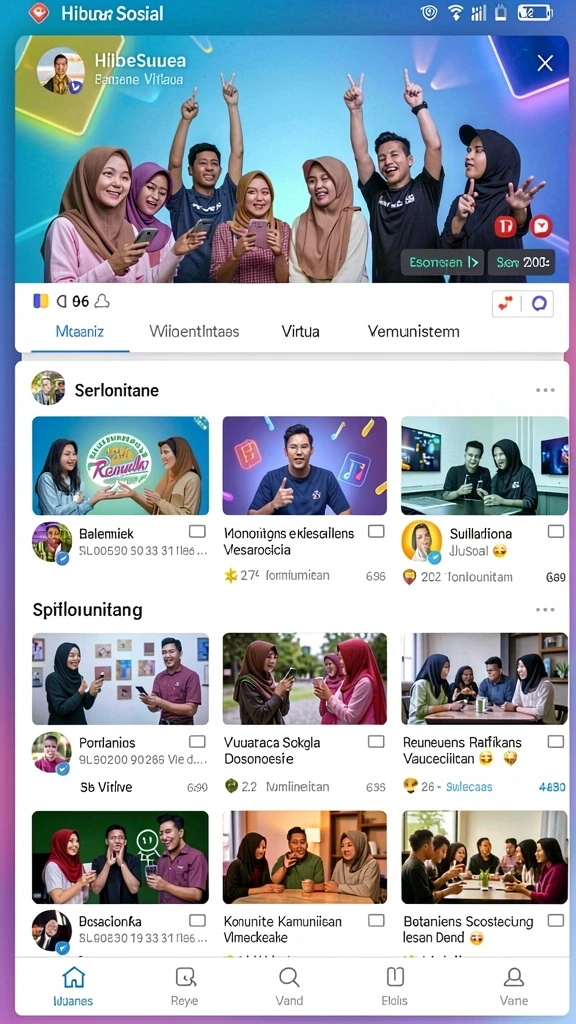Close the HilbeSuuea banner

[x=545, y=63]
